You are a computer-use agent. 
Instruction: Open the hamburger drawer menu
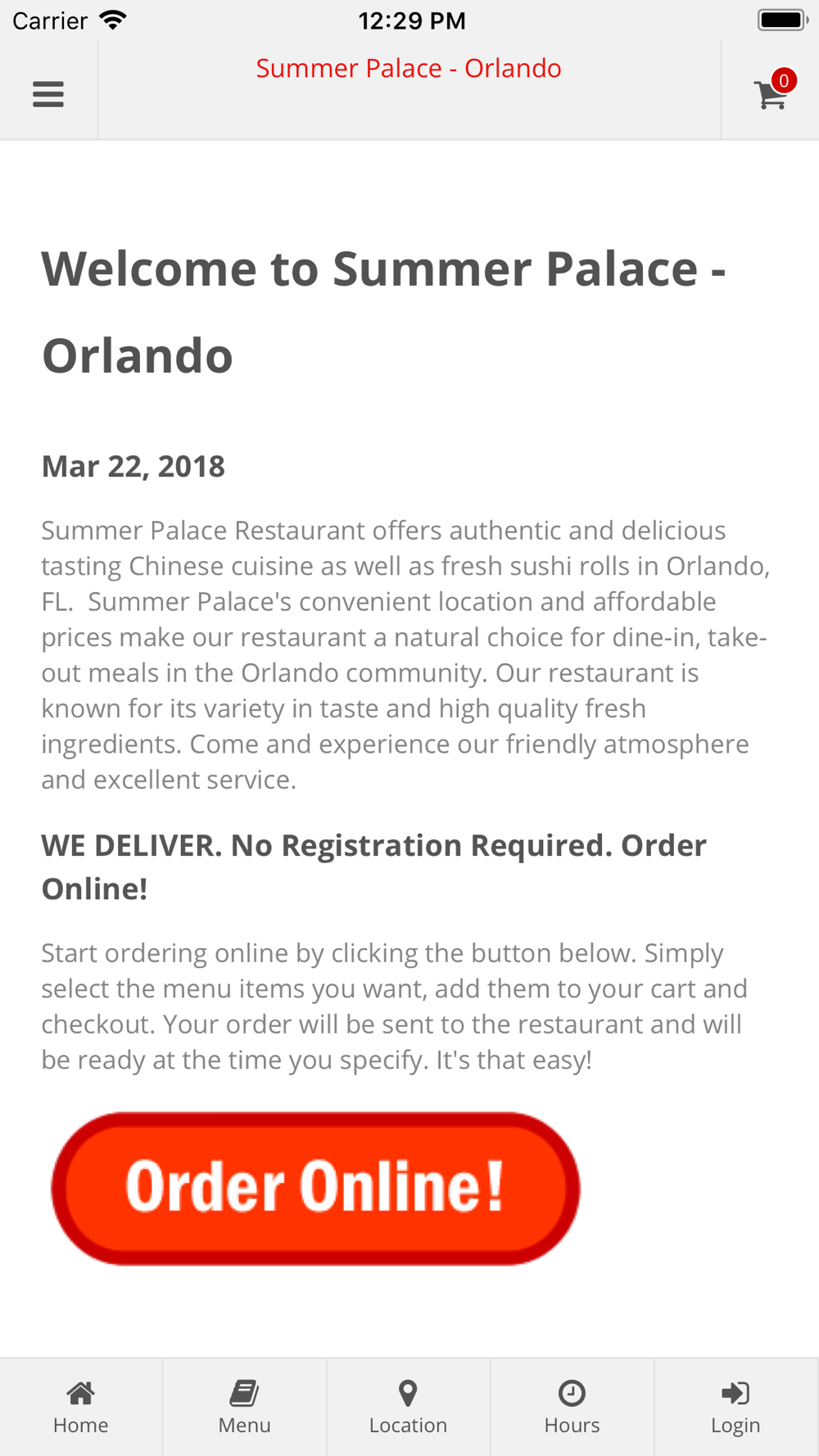(48, 94)
